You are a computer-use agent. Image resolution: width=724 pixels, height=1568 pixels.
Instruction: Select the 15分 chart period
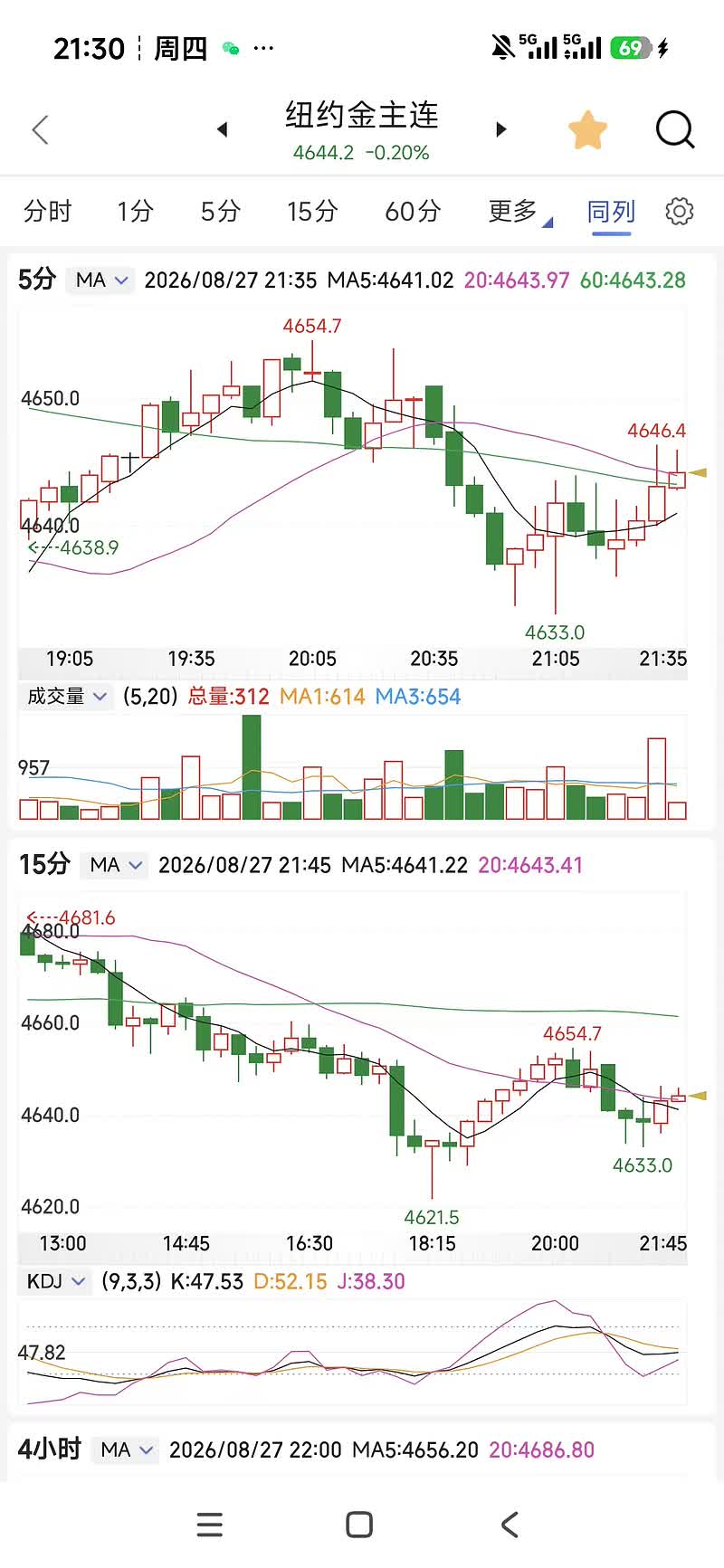tap(312, 212)
